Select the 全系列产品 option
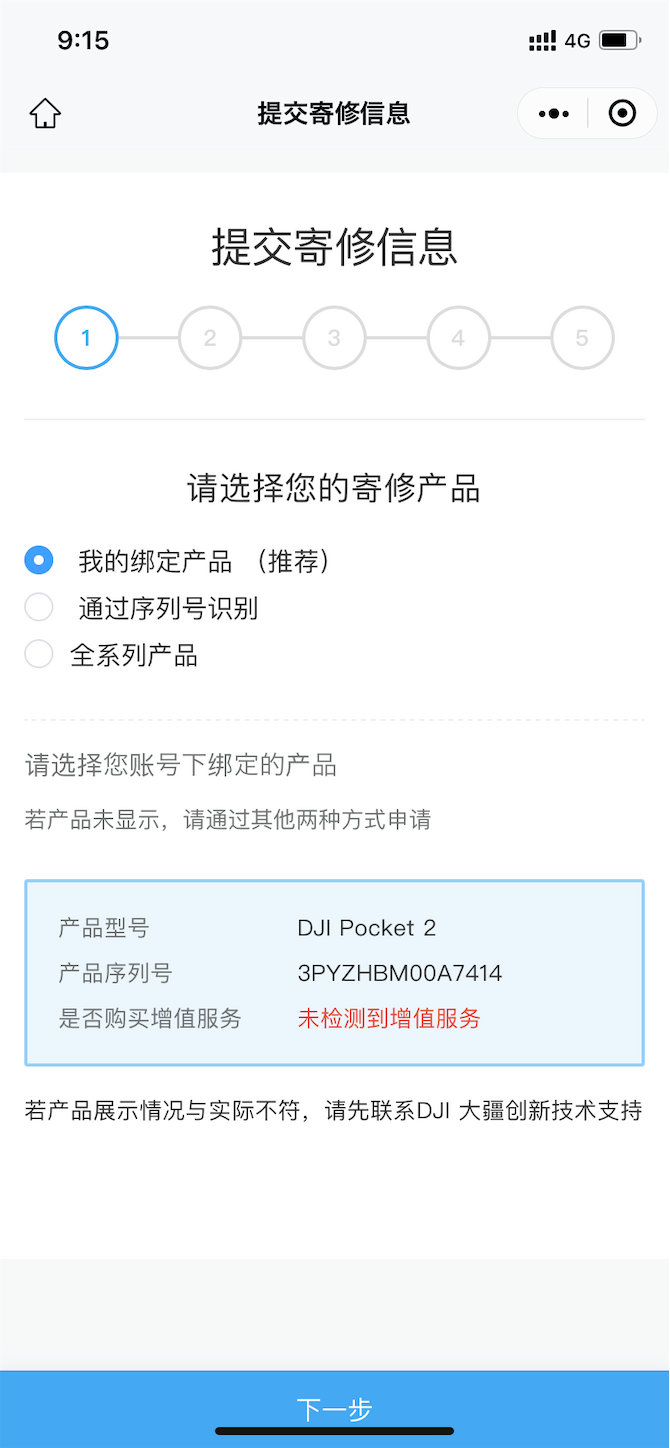 (39, 655)
